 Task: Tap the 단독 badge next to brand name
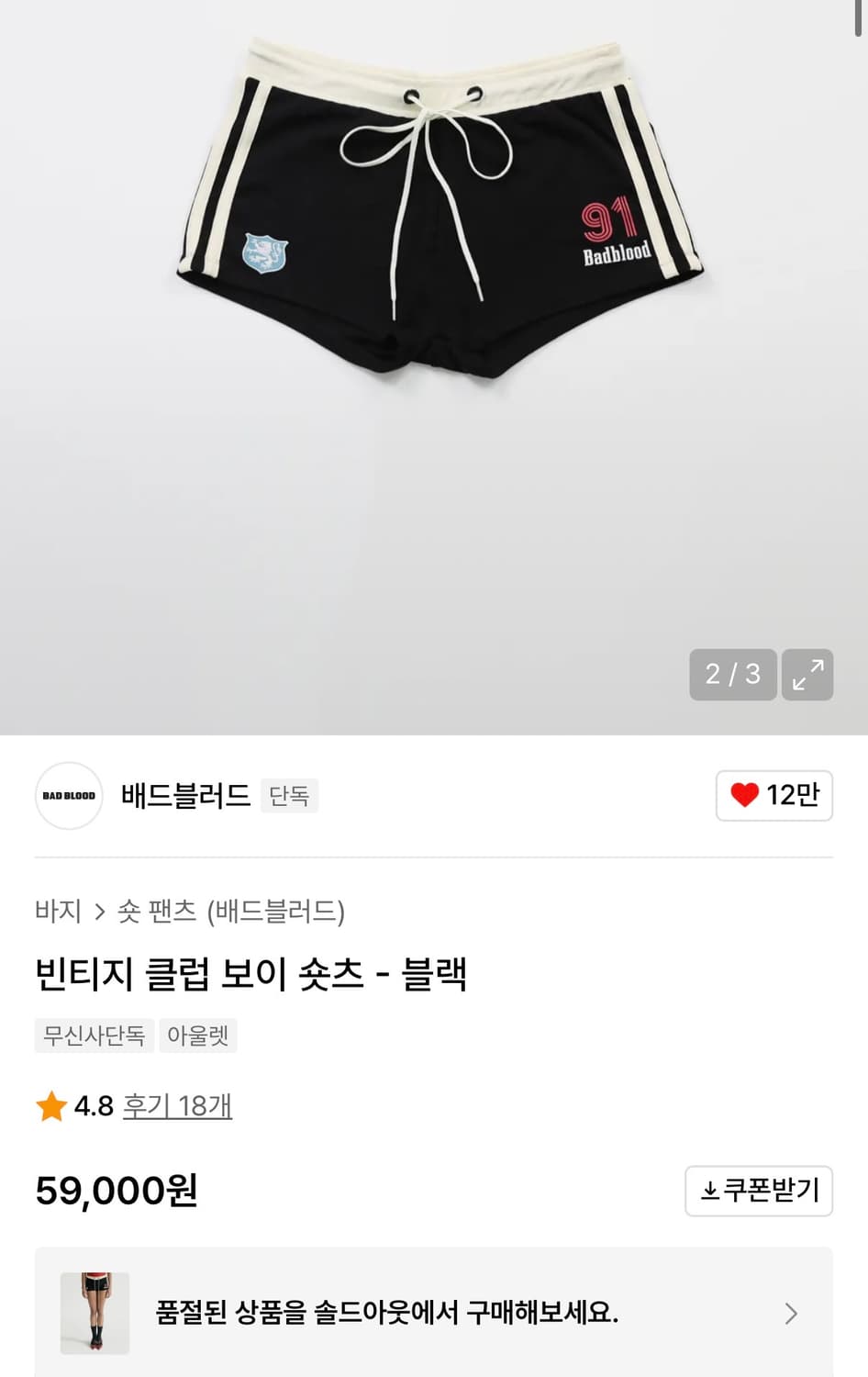pos(289,796)
